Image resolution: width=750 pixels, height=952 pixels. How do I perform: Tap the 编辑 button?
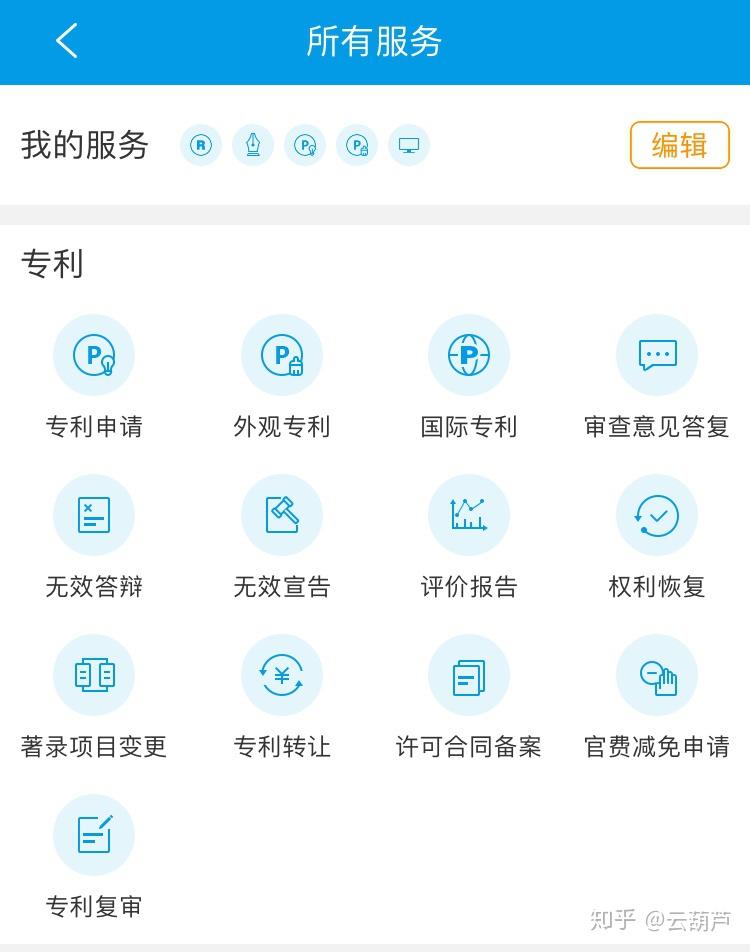(x=679, y=145)
